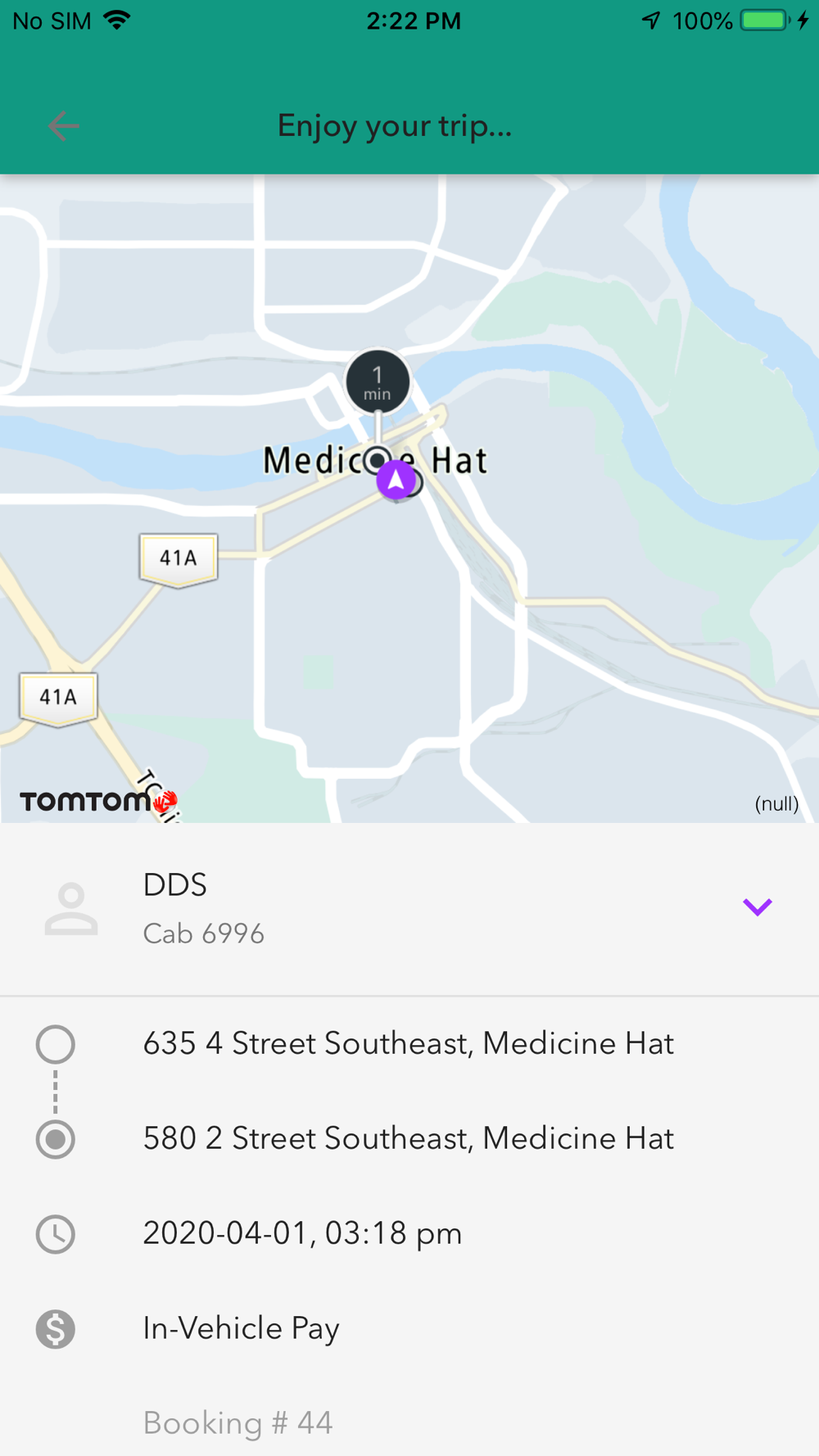Go back using the header arrow
This screenshot has height=1456, width=819.
(63, 126)
